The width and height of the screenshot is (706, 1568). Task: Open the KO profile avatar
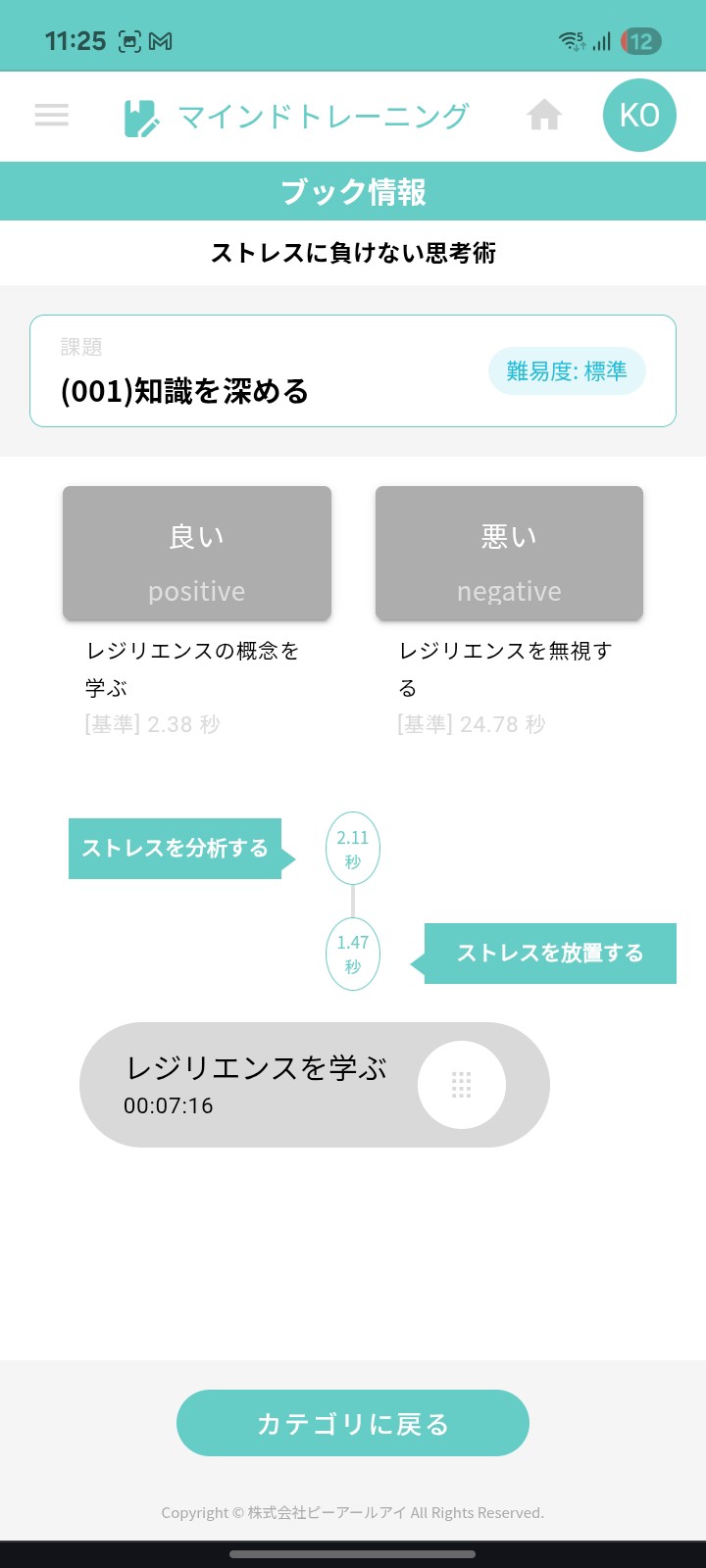pos(639,116)
